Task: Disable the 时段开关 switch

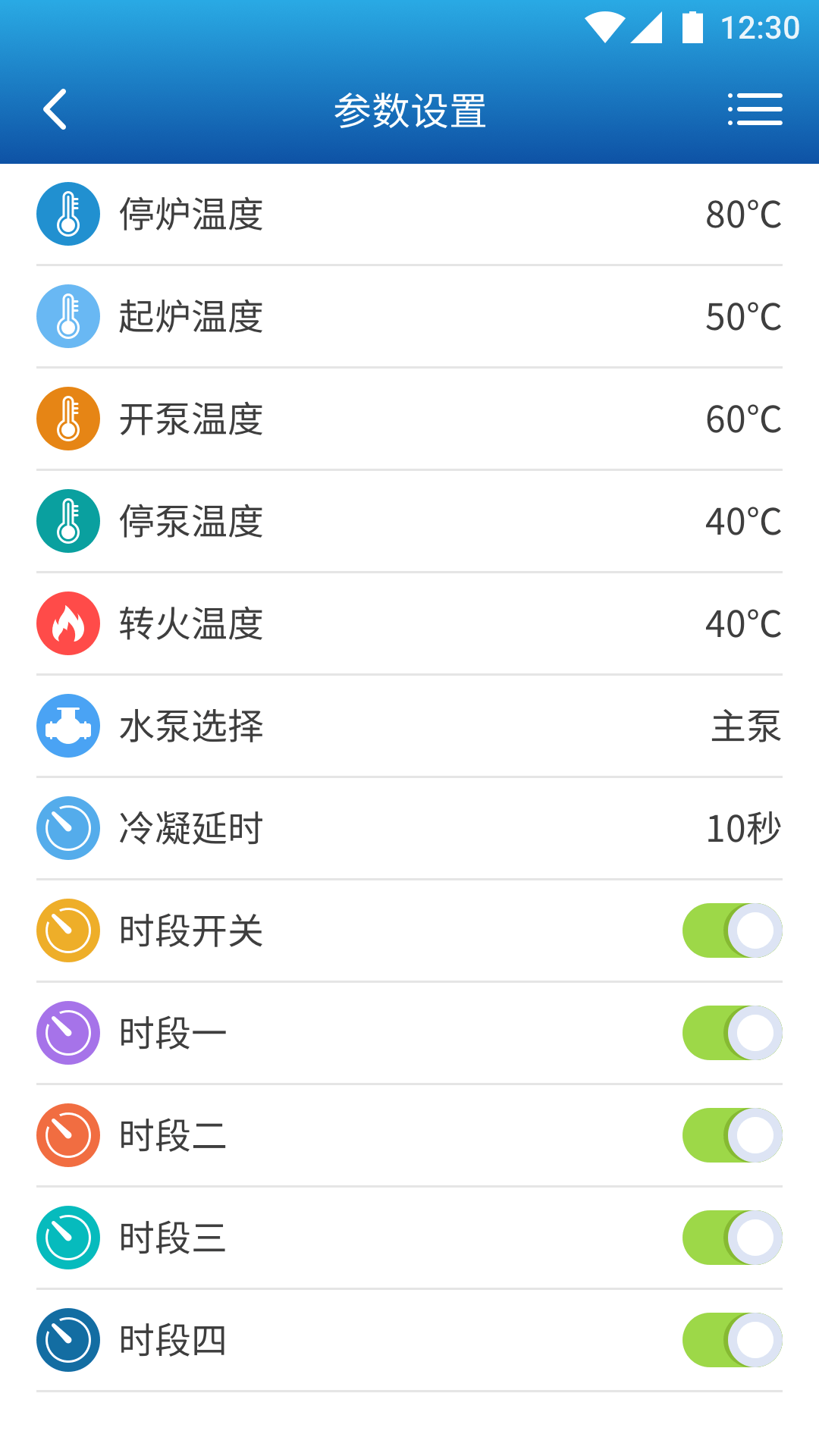Action: tap(731, 930)
